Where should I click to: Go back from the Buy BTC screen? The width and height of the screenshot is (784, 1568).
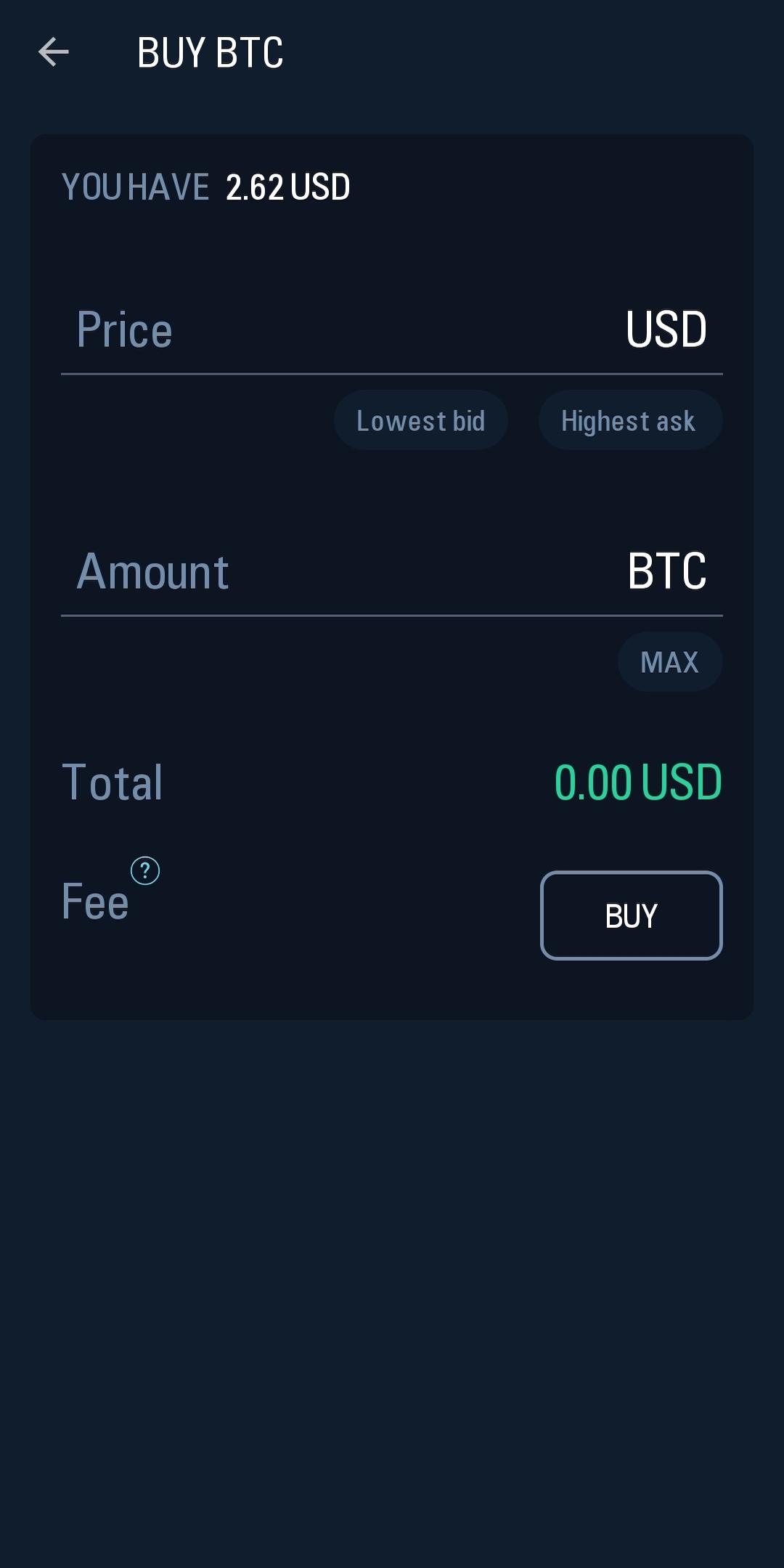pos(54,52)
